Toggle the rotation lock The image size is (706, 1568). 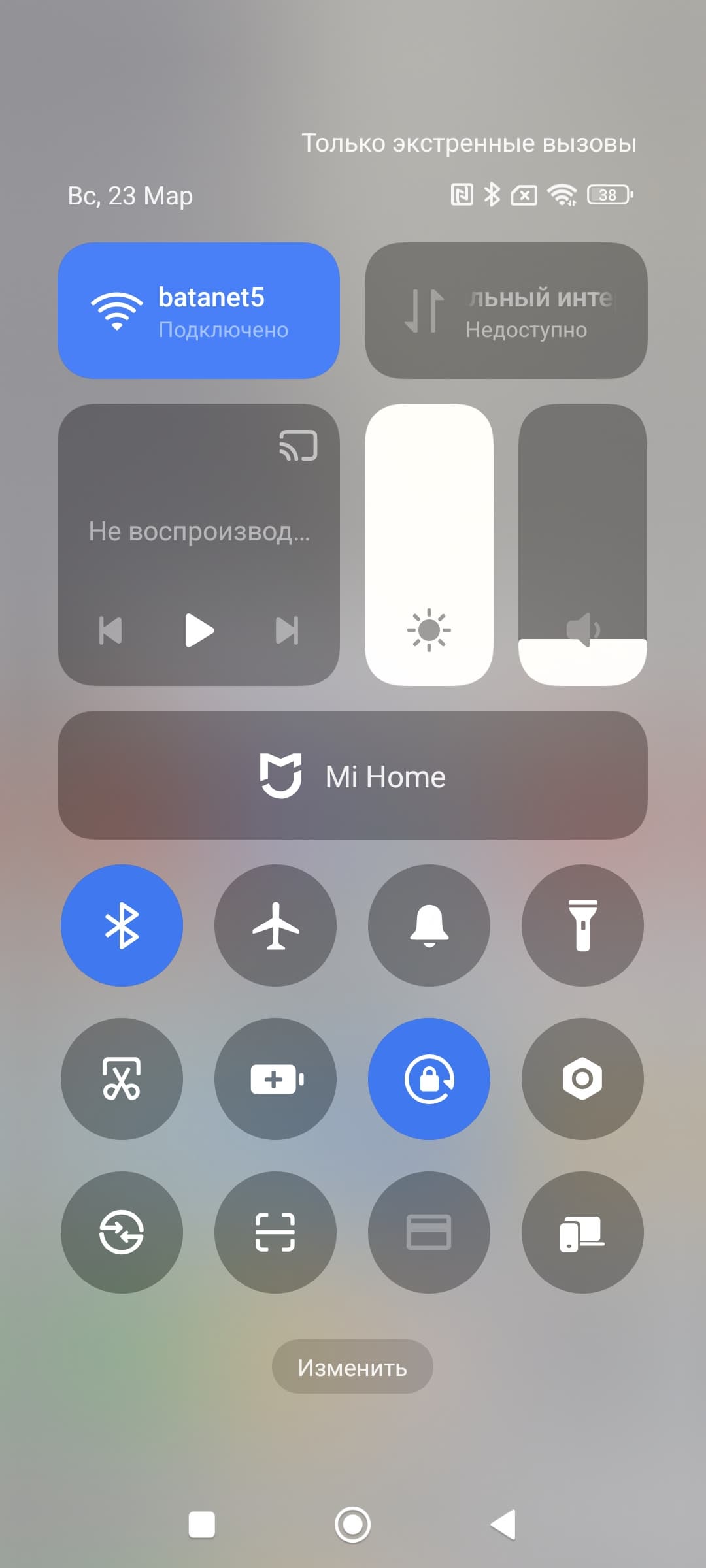click(429, 1079)
